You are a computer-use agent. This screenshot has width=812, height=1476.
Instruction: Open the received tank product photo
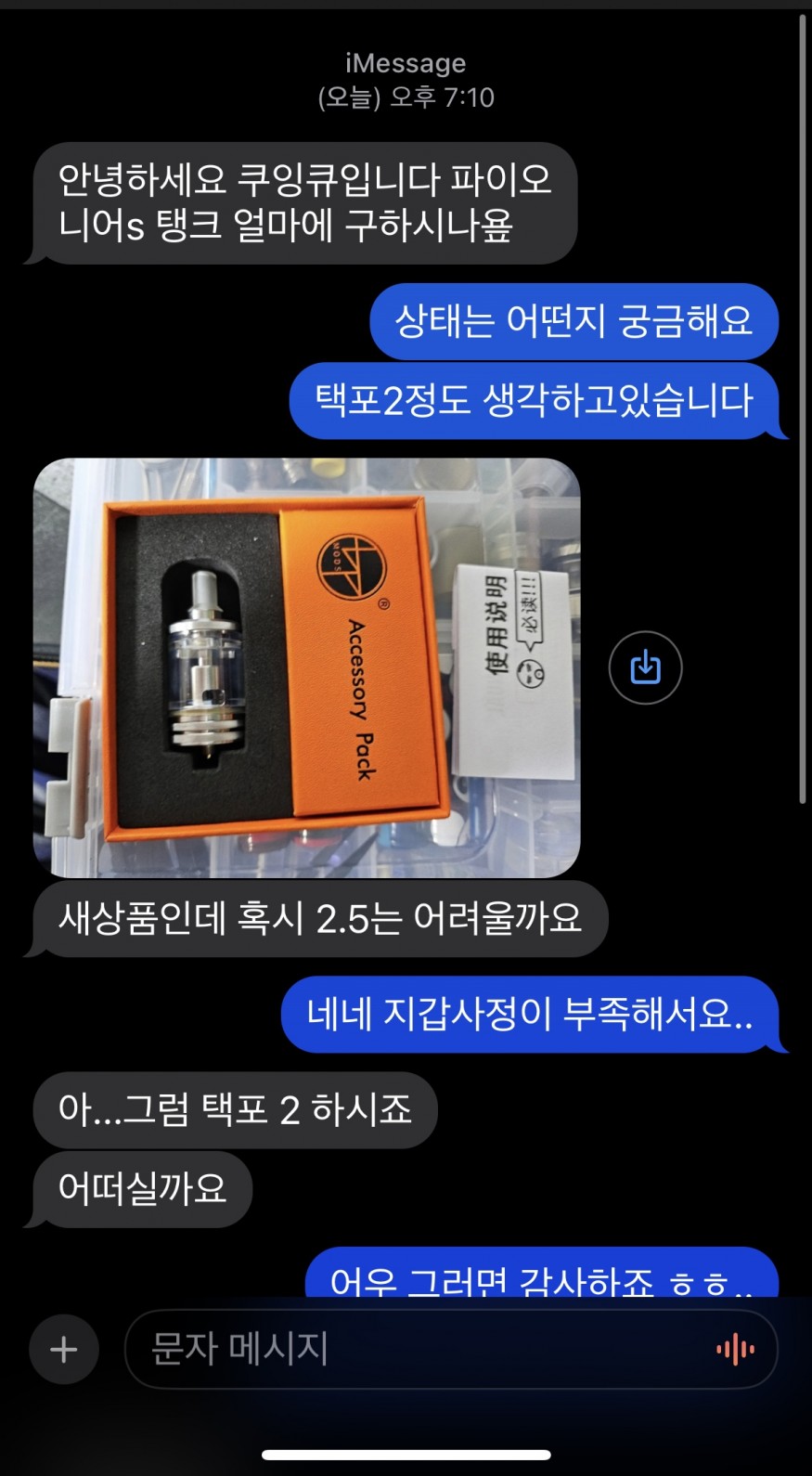(306, 667)
